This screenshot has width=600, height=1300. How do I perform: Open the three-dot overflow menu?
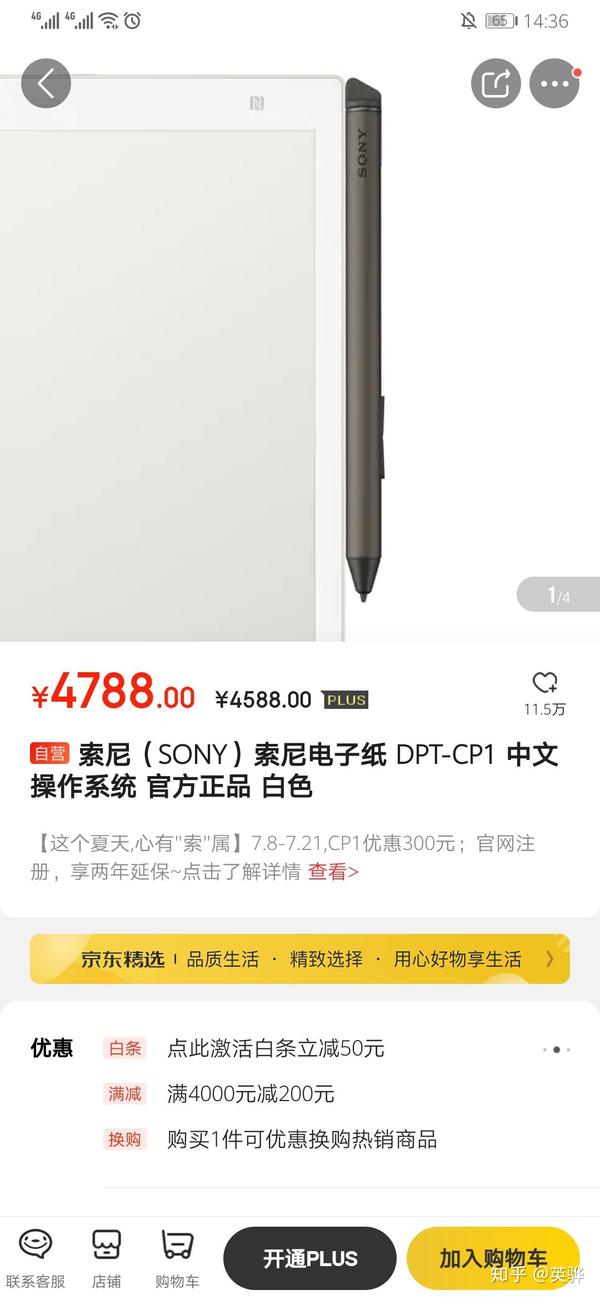click(x=554, y=84)
